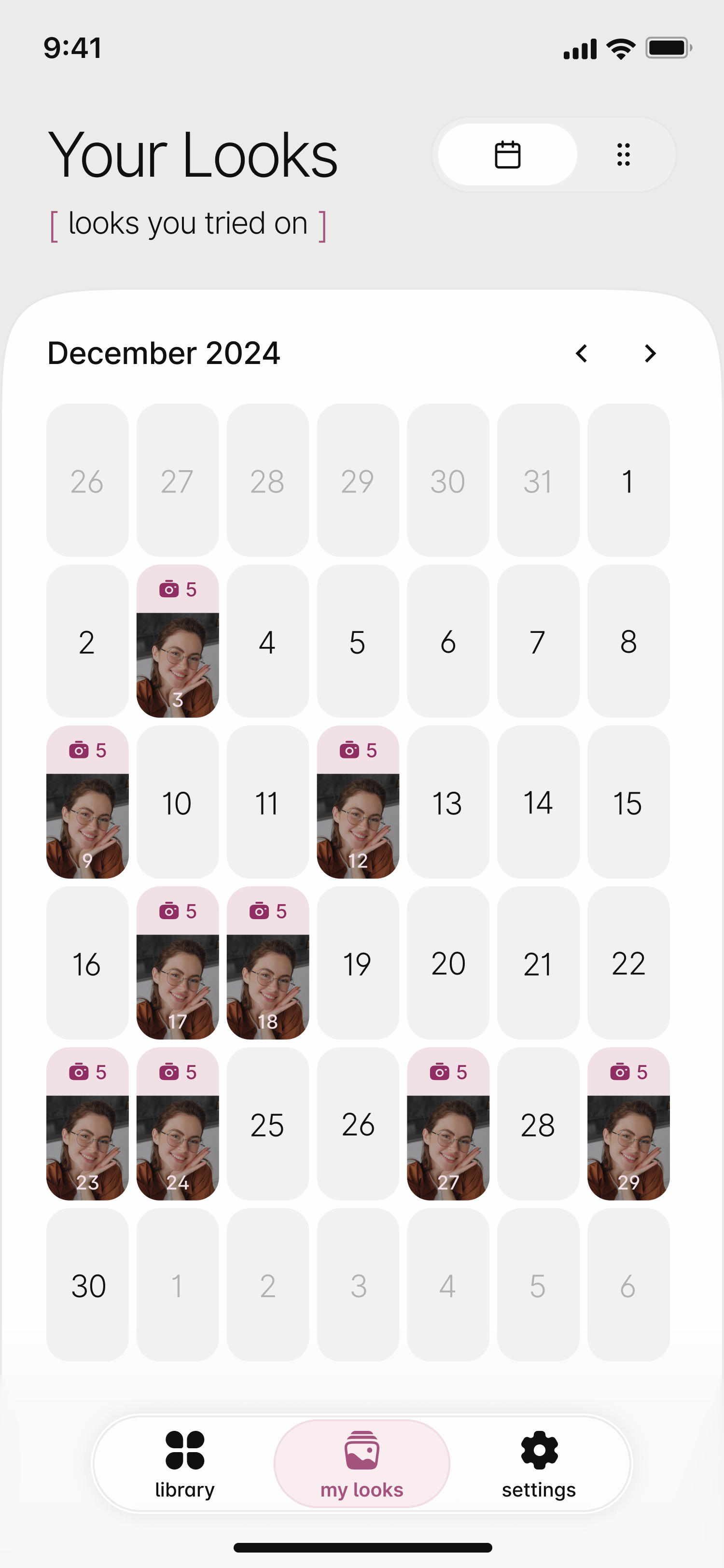View looks saved on December 12
Screen dimensions: 724x1568
[358, 802]
